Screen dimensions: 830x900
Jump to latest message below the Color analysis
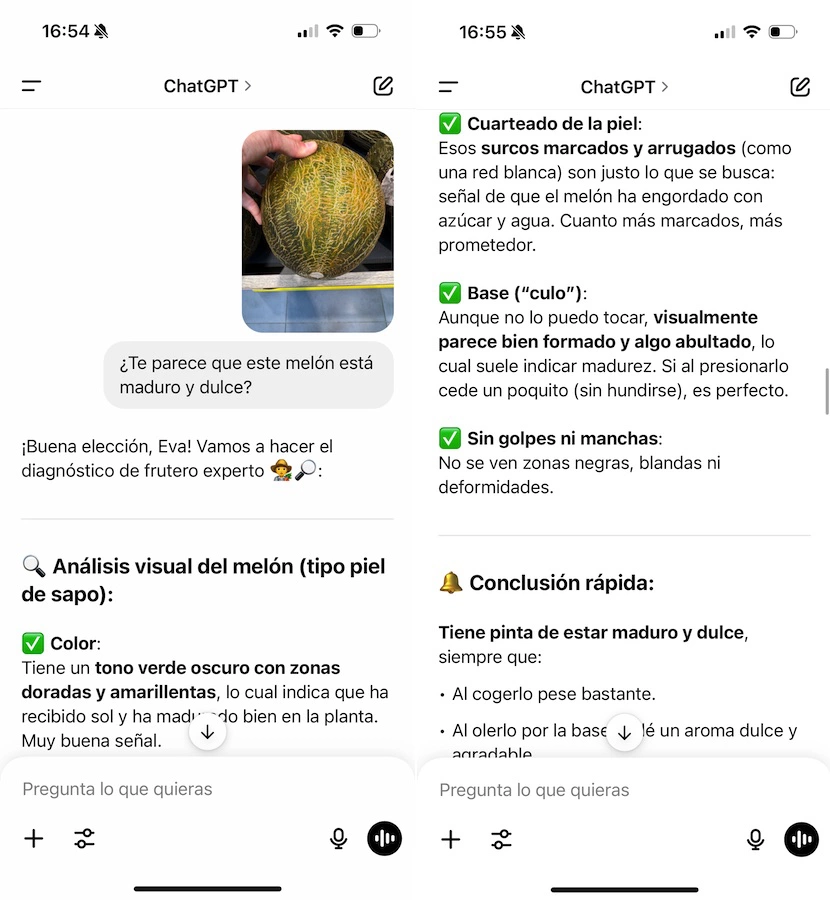pyautogui.click(x=208, y=732)
